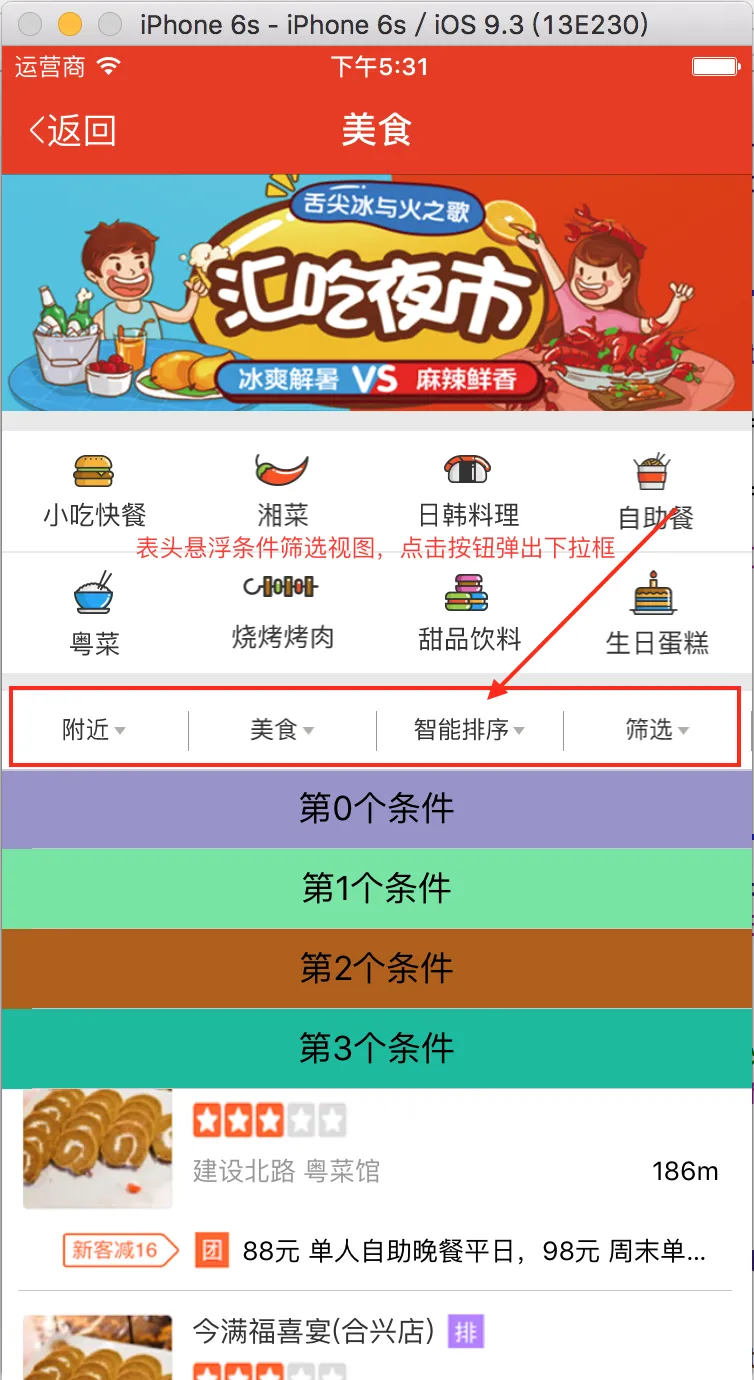
Task: View 烧烤烤肉 category
Action: tap(283, 612)
